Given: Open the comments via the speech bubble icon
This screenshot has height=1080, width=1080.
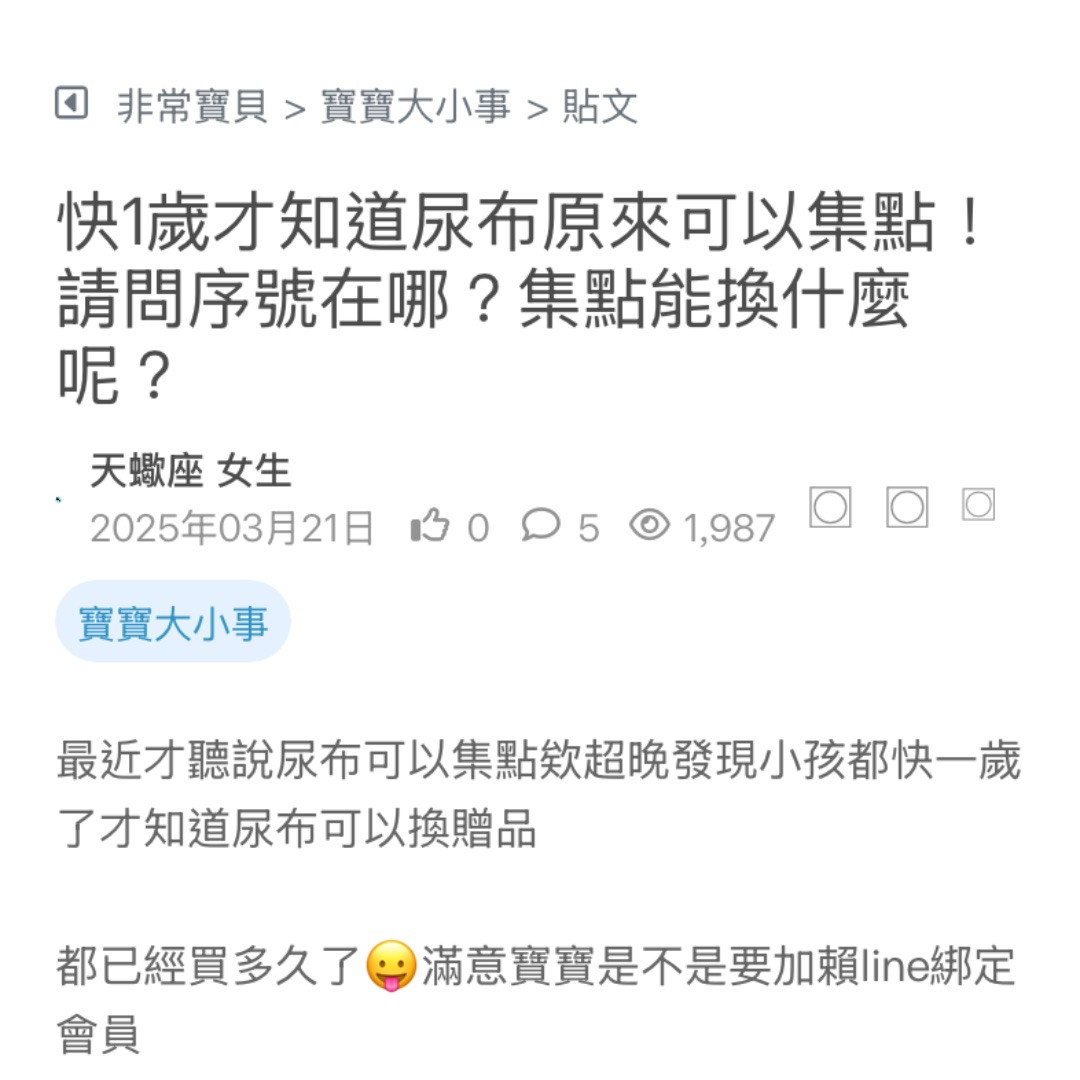Looking at the screenshot, I should tap(541, 525).
